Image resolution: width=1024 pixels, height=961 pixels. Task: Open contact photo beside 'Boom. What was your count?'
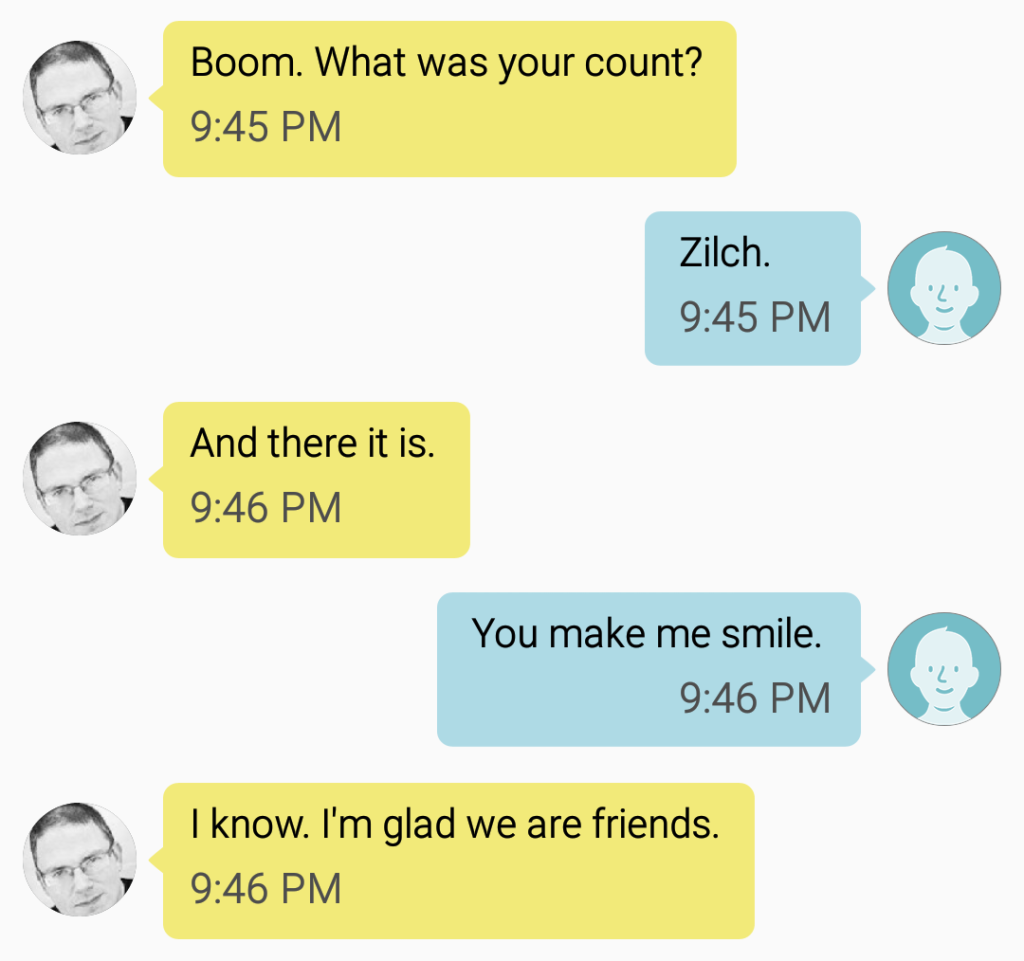(x=80, y=97)
